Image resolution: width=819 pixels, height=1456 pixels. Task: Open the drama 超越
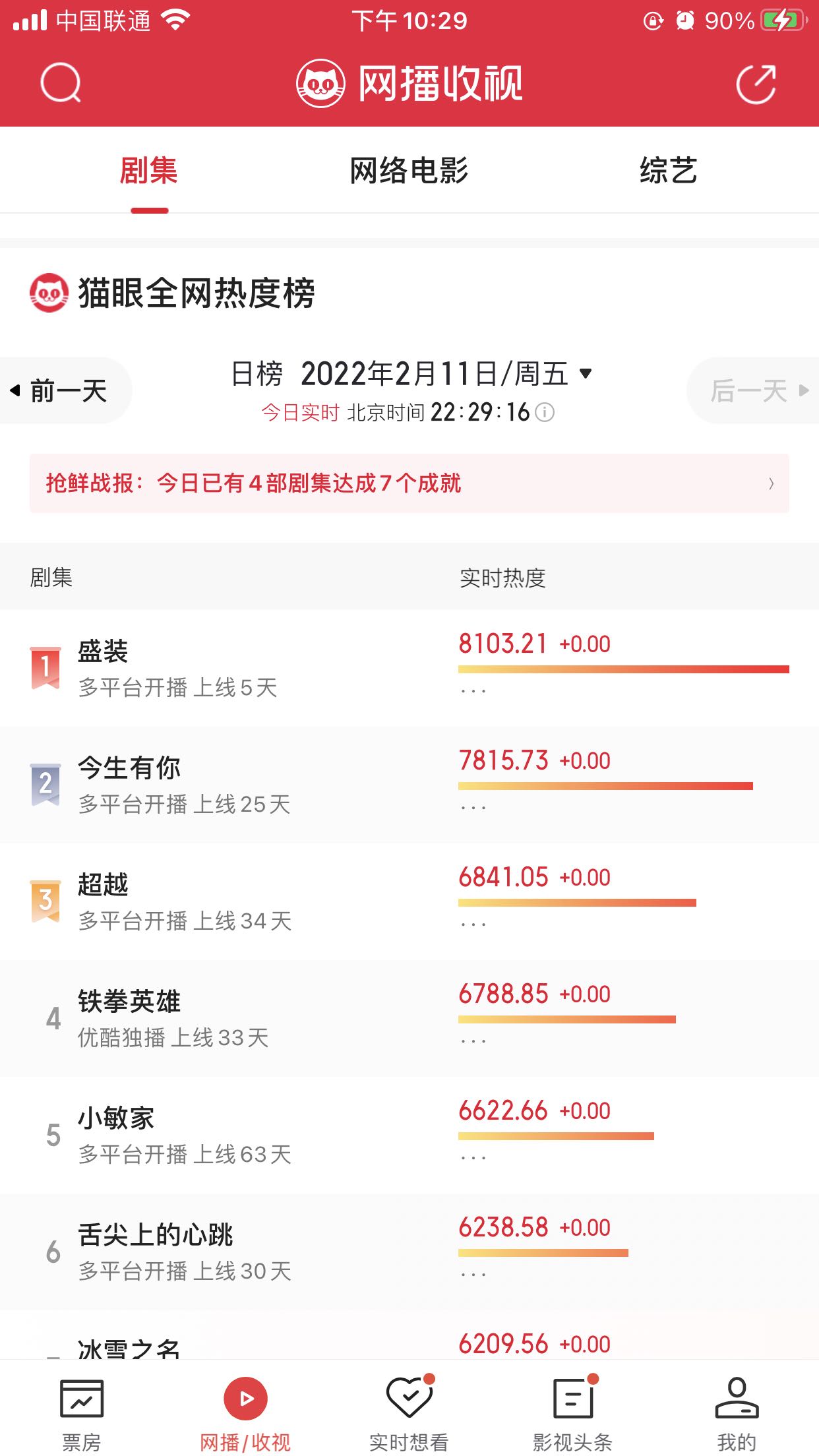coord(409,901)
